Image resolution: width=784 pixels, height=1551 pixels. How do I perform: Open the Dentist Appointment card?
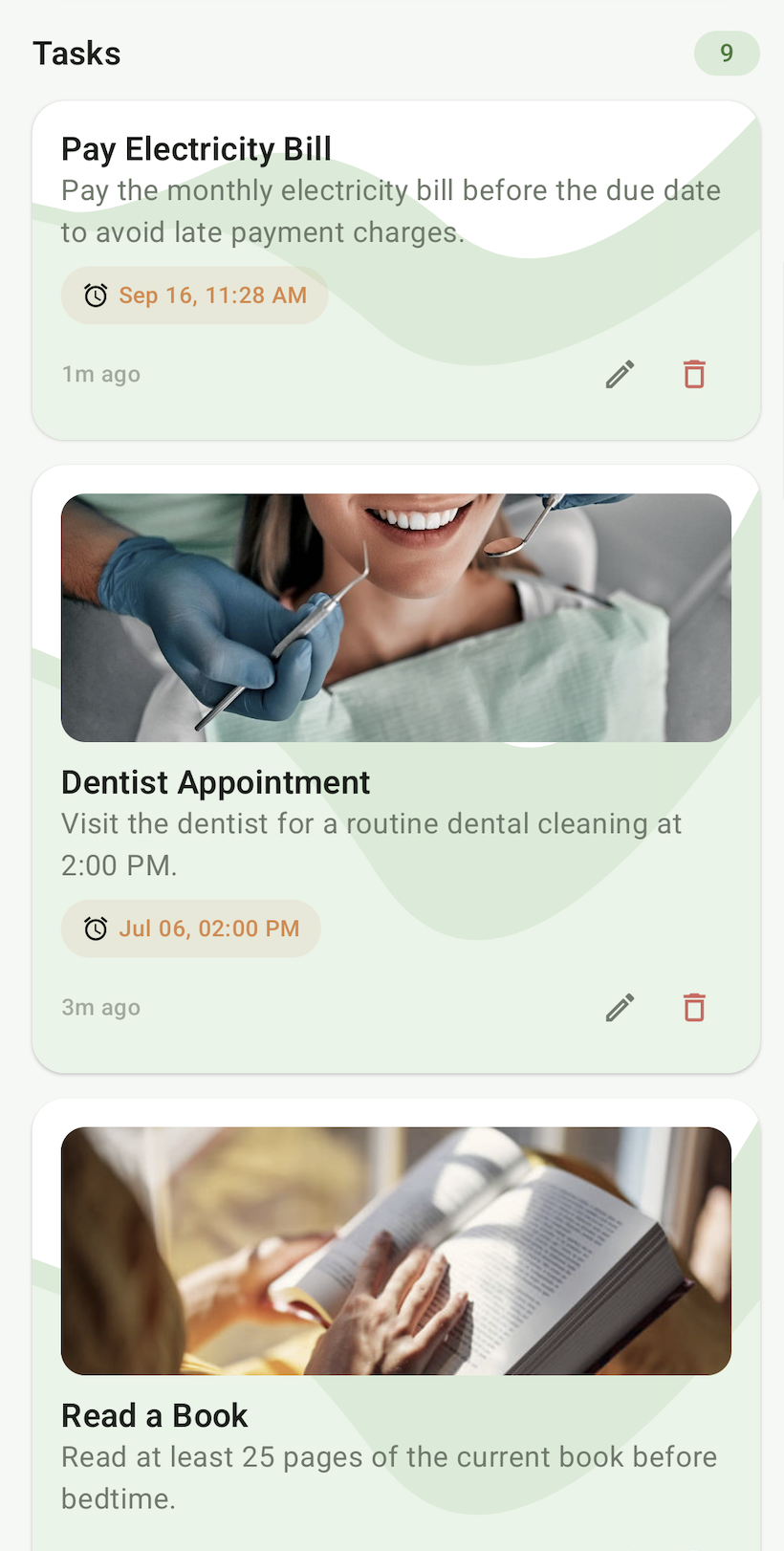coord(396,770)
